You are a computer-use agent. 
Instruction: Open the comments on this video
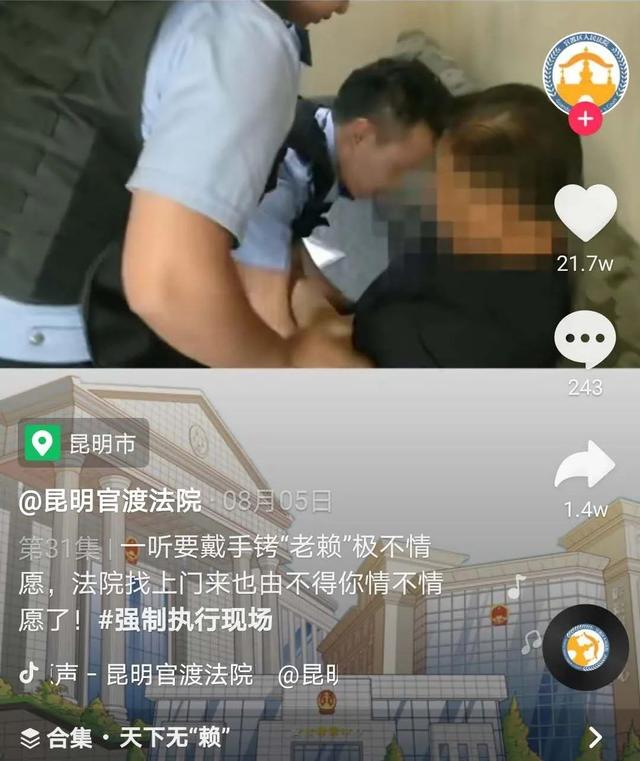click(x=585, y=339)
